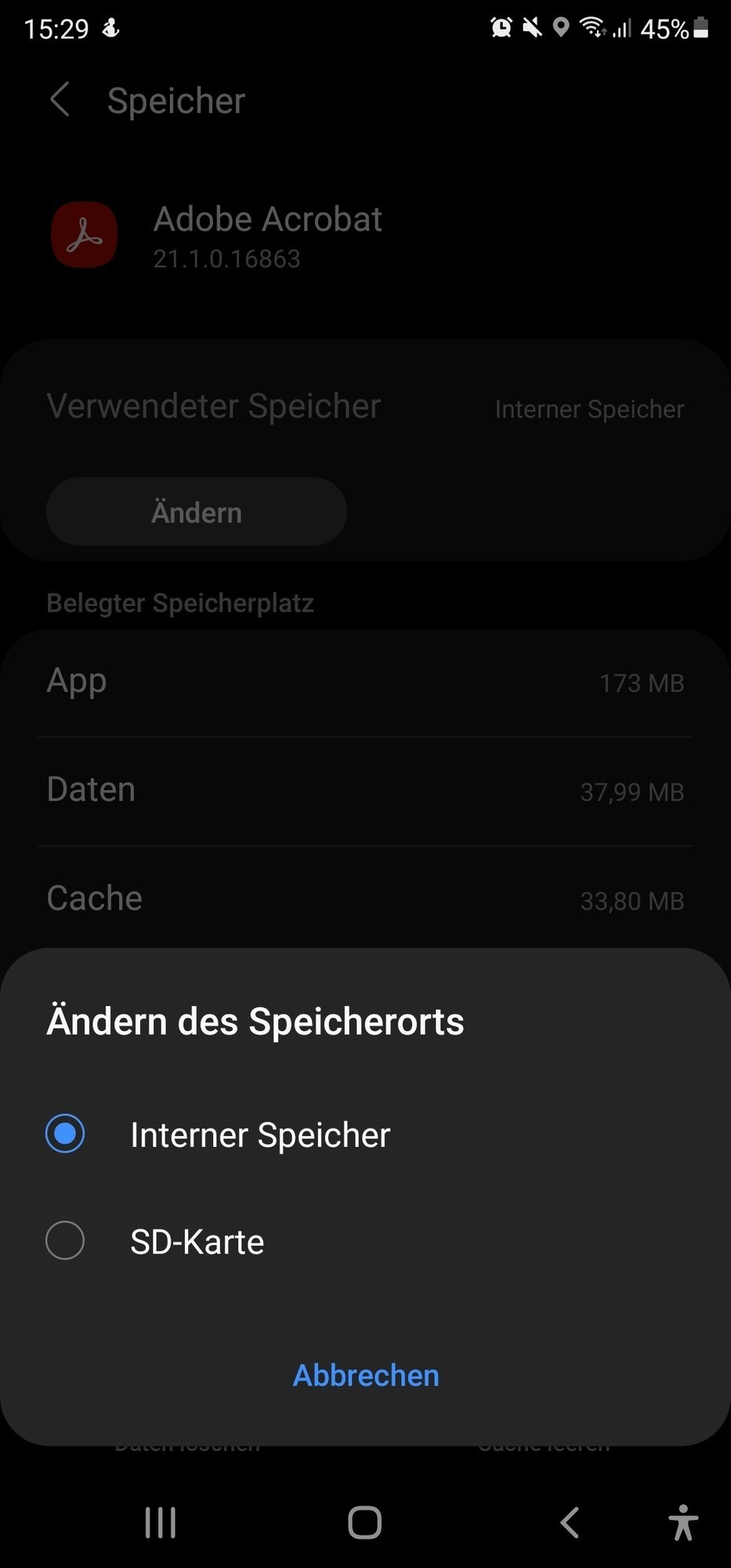This screenshot has height=1568, width=731.
Task: Select the SD-Karte storage option
Action: (65, 1240)
